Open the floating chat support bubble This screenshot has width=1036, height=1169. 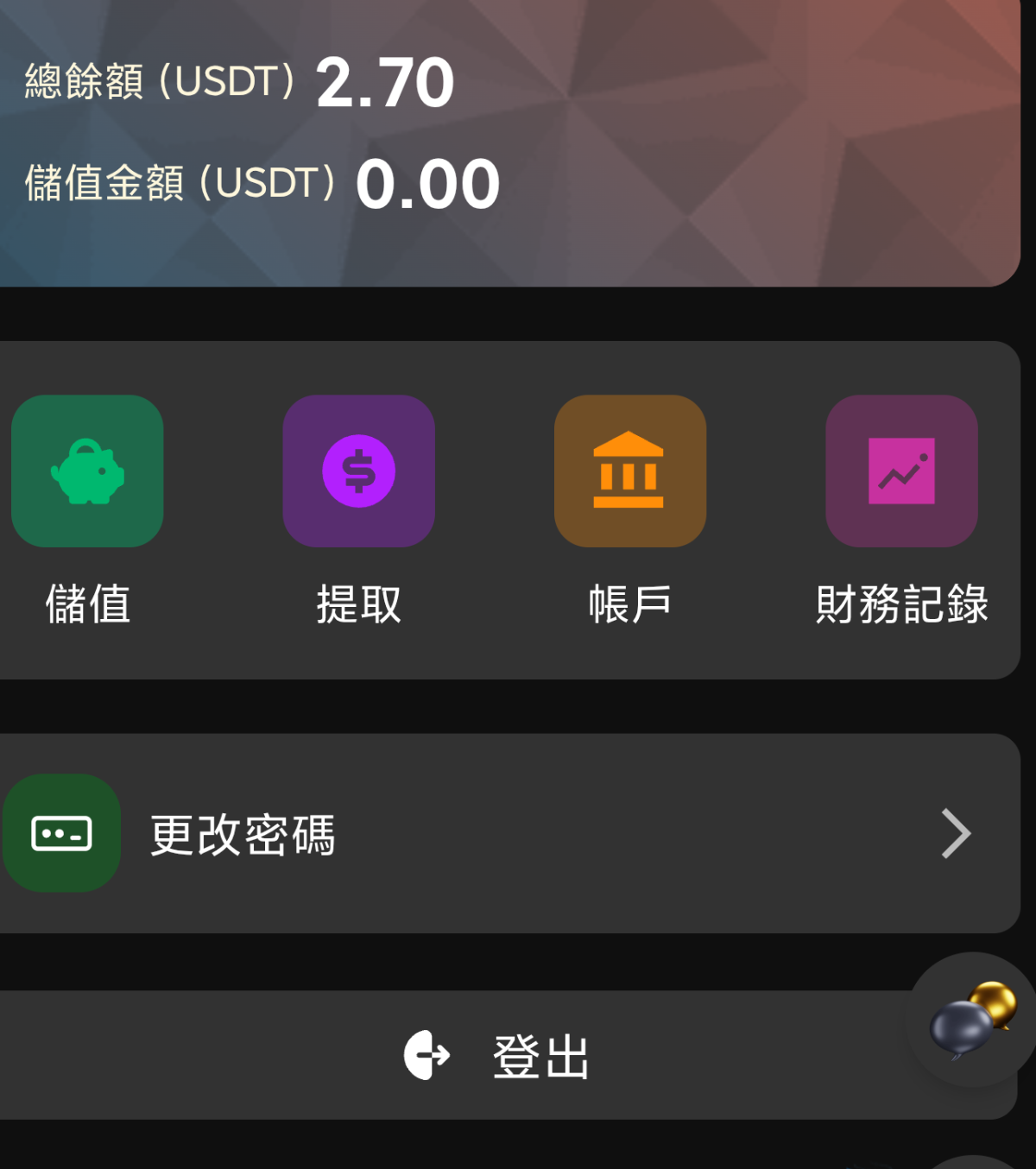[x=972, y=1021]
